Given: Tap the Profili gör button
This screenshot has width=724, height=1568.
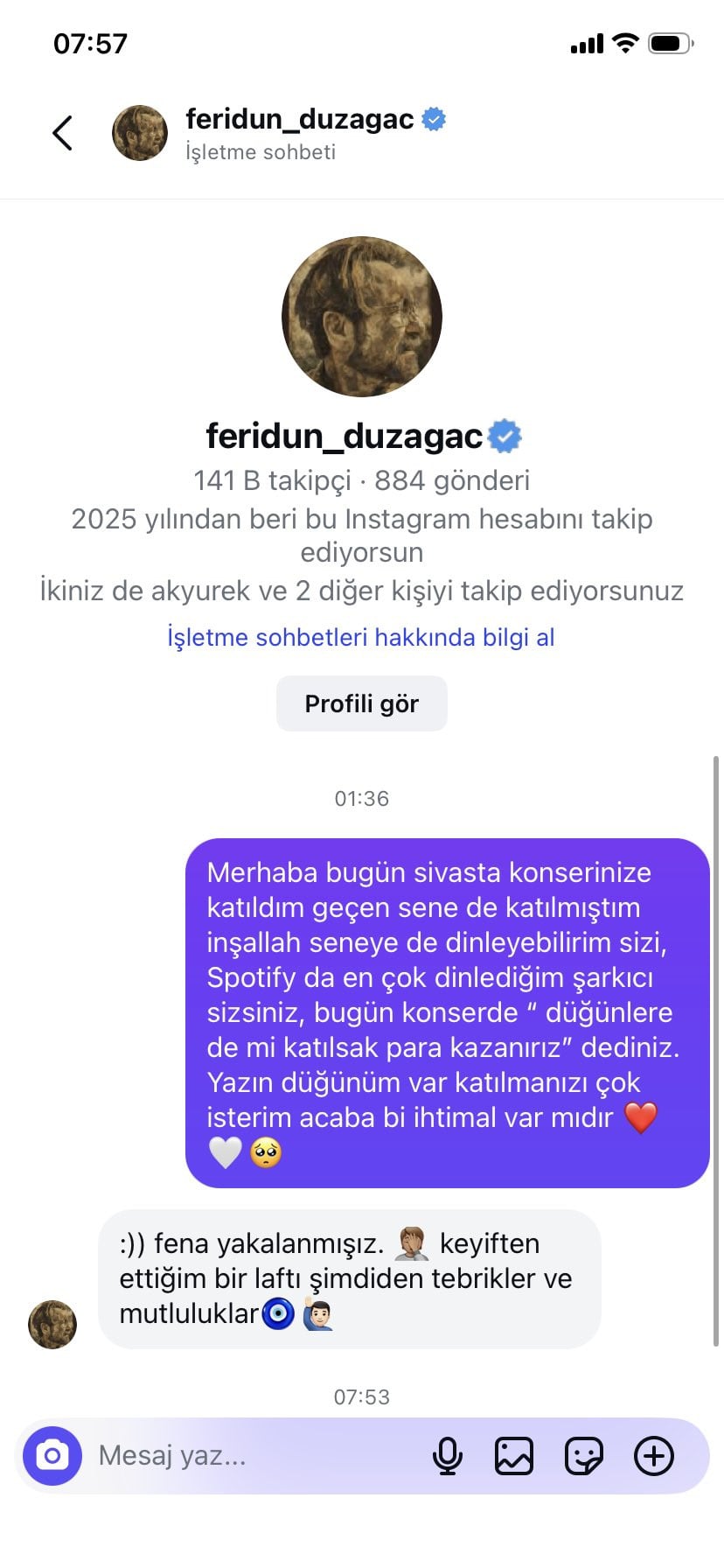Looking at the screenshot, I should tap(361, 703).
